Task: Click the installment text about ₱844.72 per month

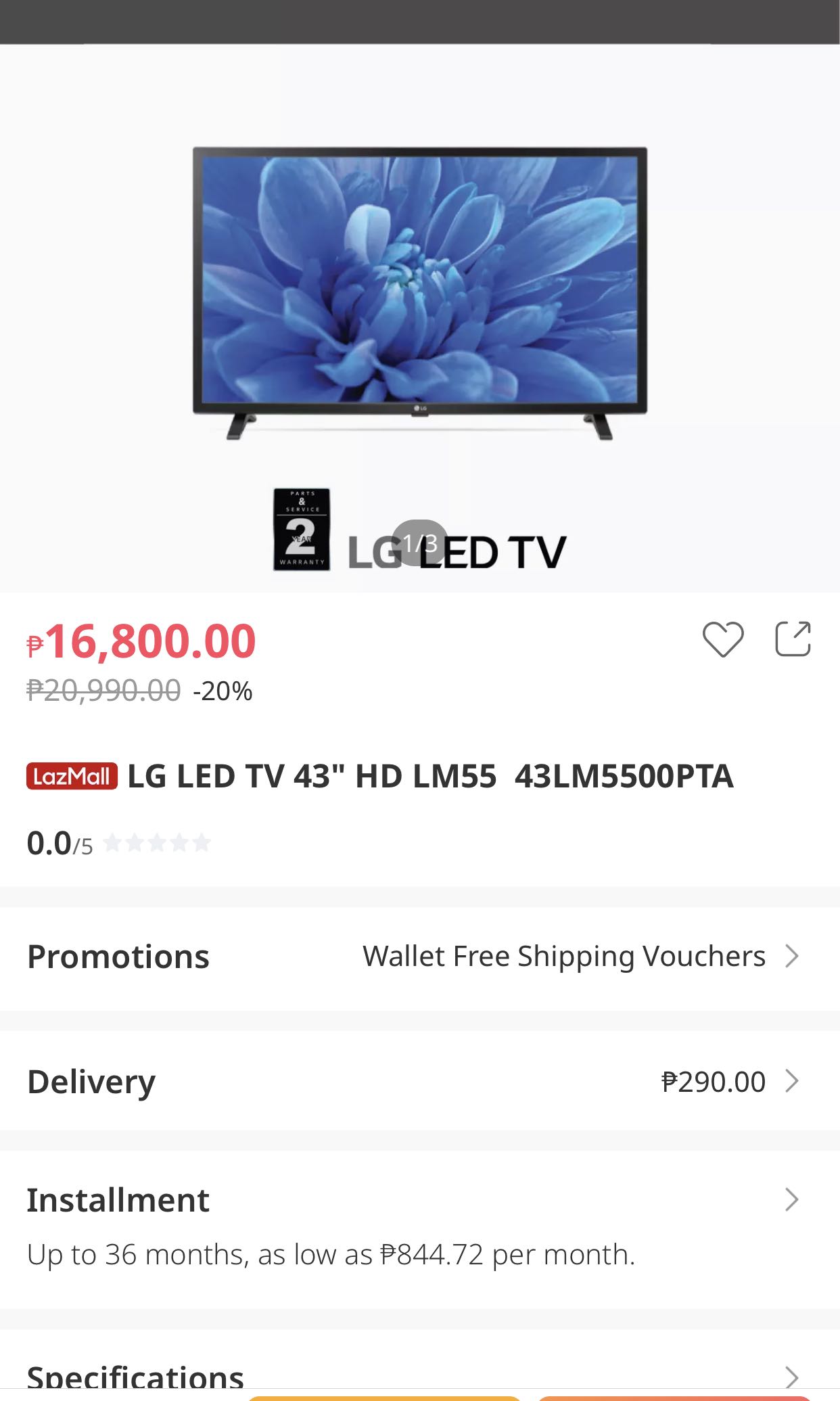Action: tap(331, 1254)
